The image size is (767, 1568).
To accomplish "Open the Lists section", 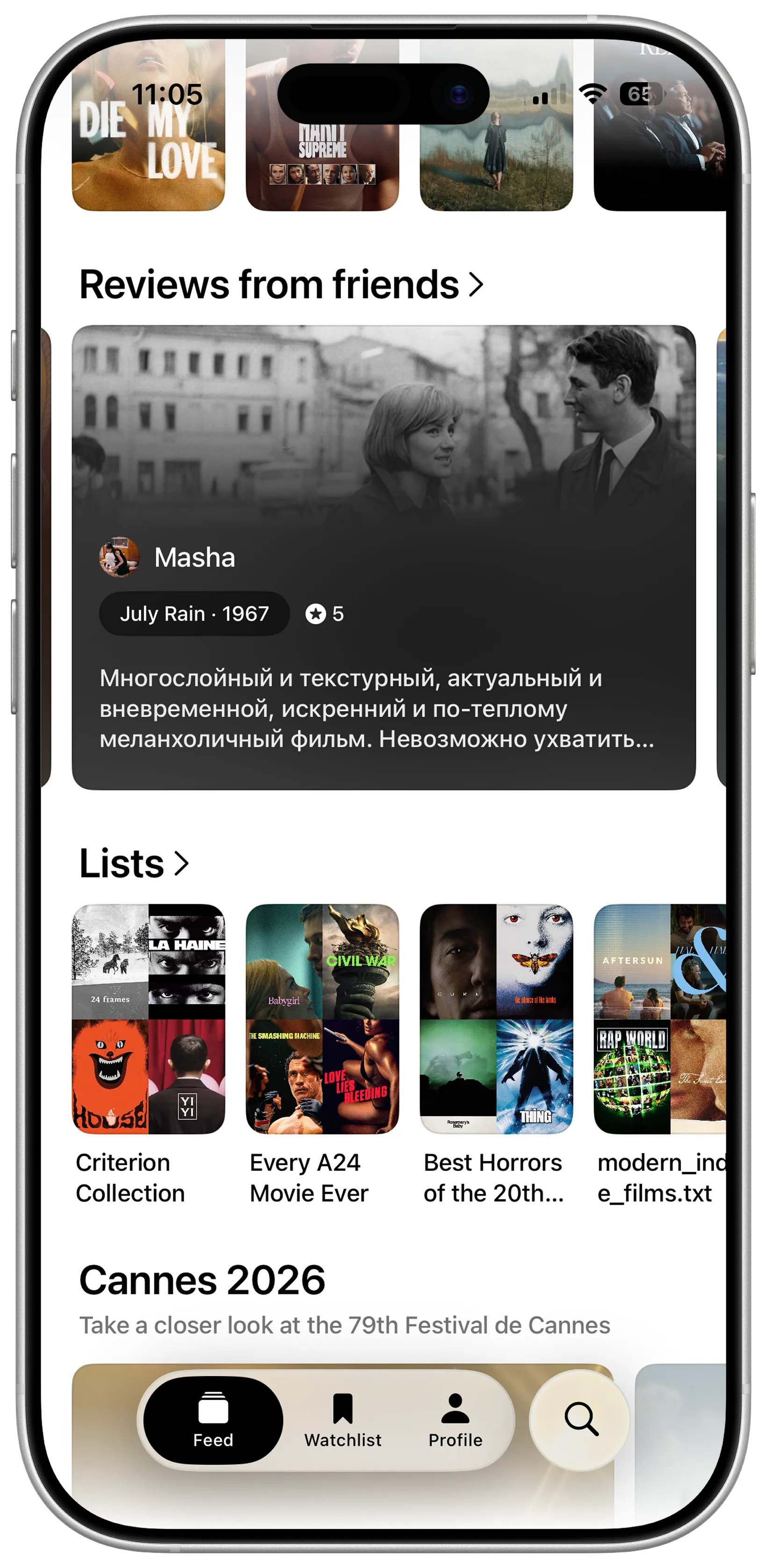I will tap(134, 863).
